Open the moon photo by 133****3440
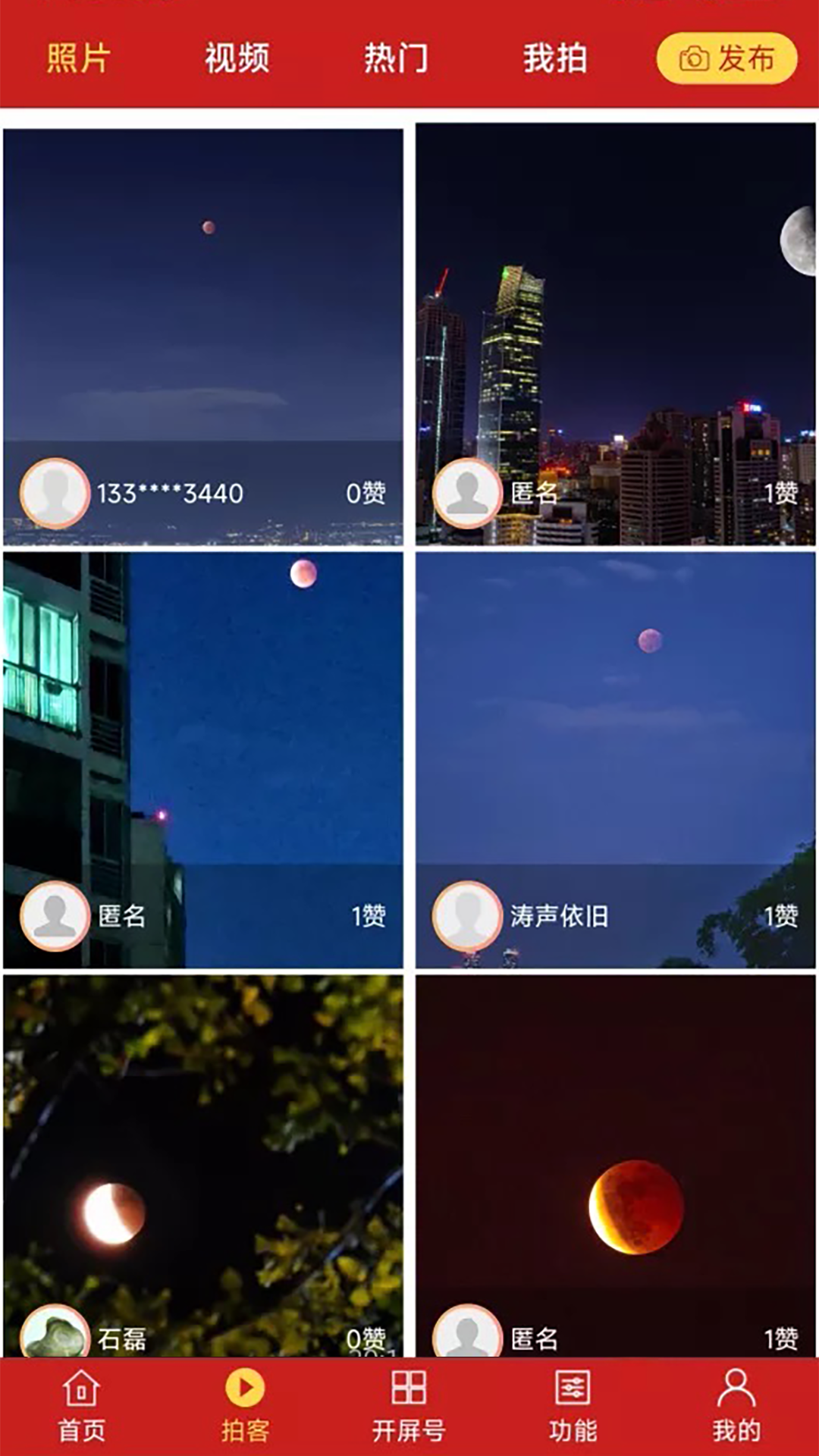Image resolution: width=819 pixels, height=1456 pixels. point(203,337)
